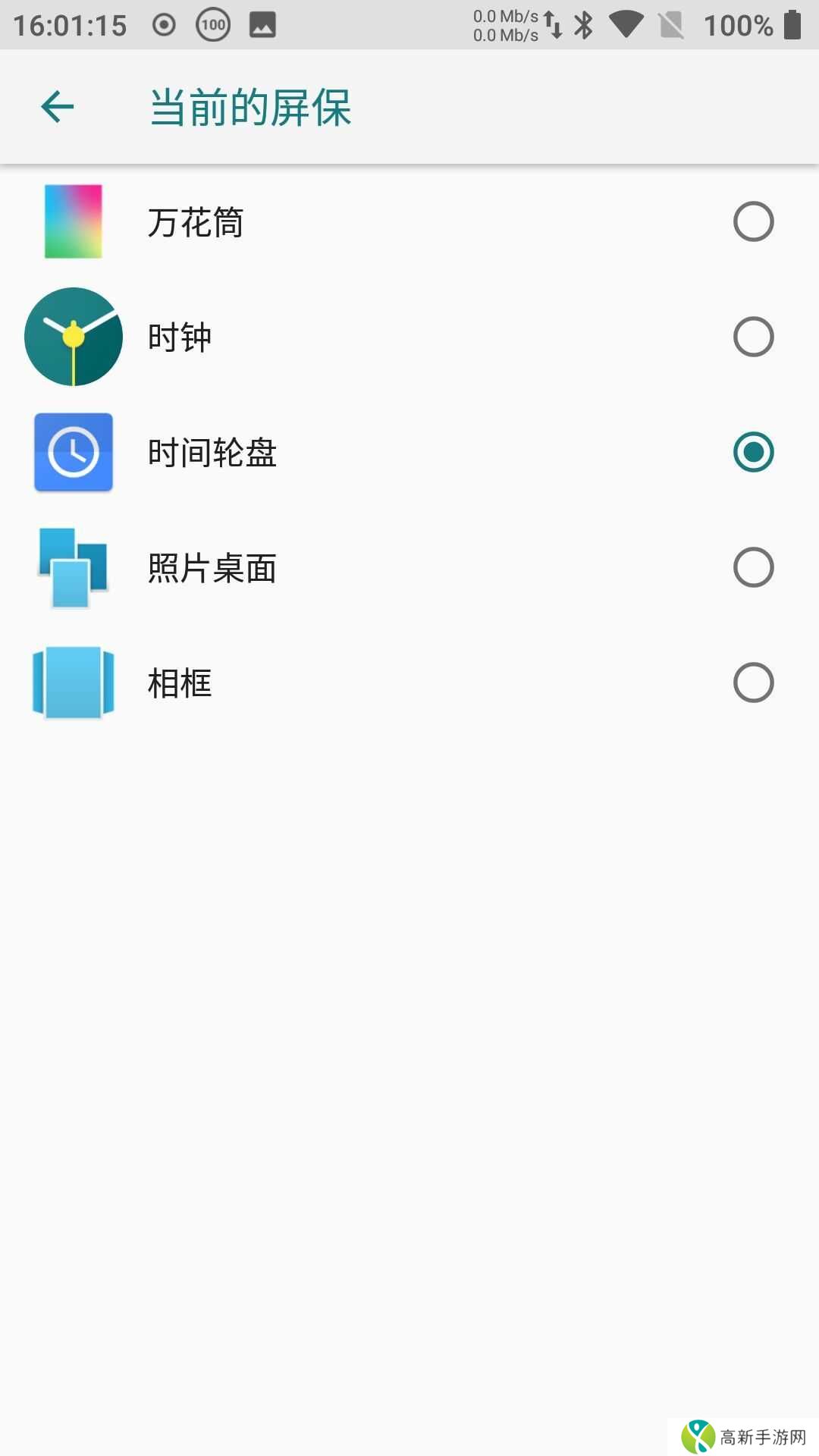Tap the 当前的屏保 title text
Screen dimensions: 819x1456
pos(250,107)
